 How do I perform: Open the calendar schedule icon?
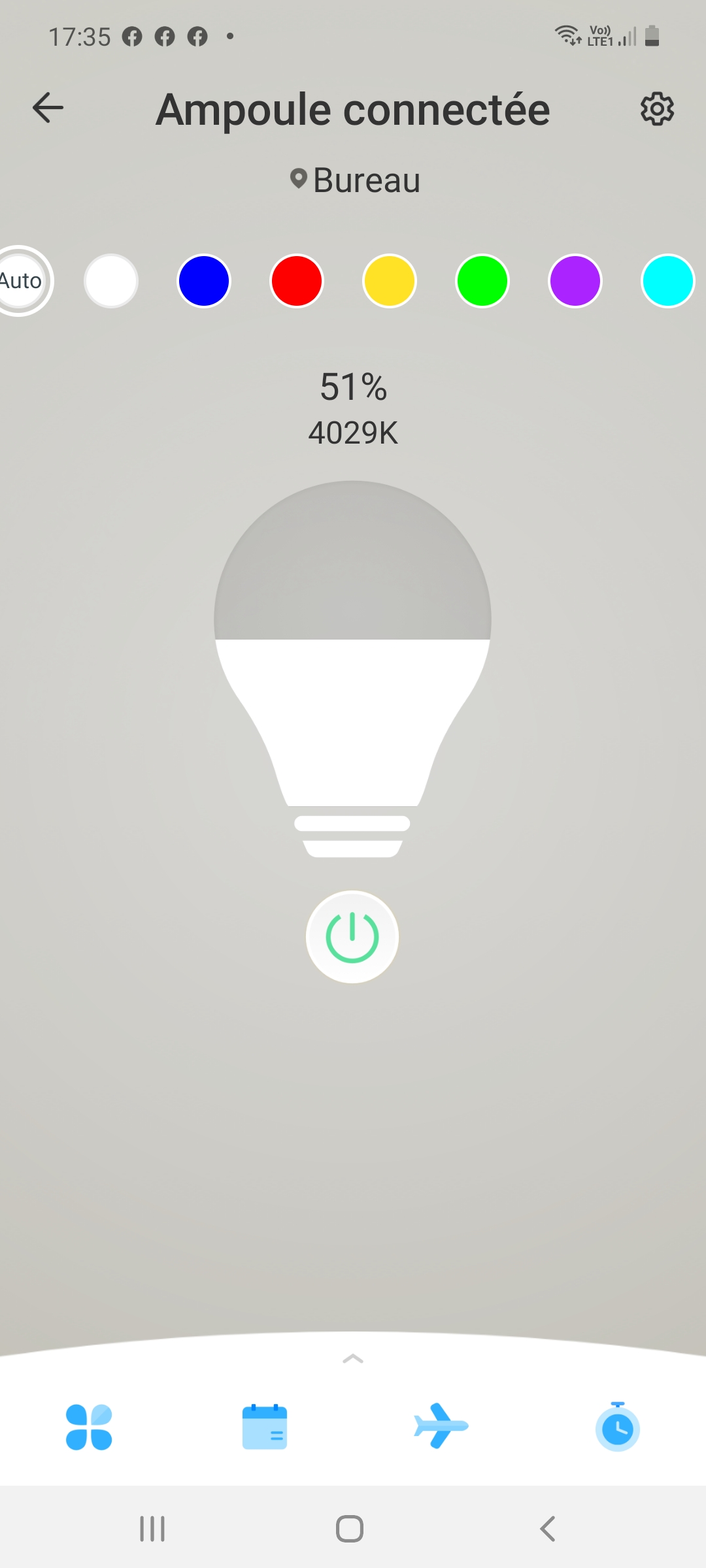click(265, 1427)
